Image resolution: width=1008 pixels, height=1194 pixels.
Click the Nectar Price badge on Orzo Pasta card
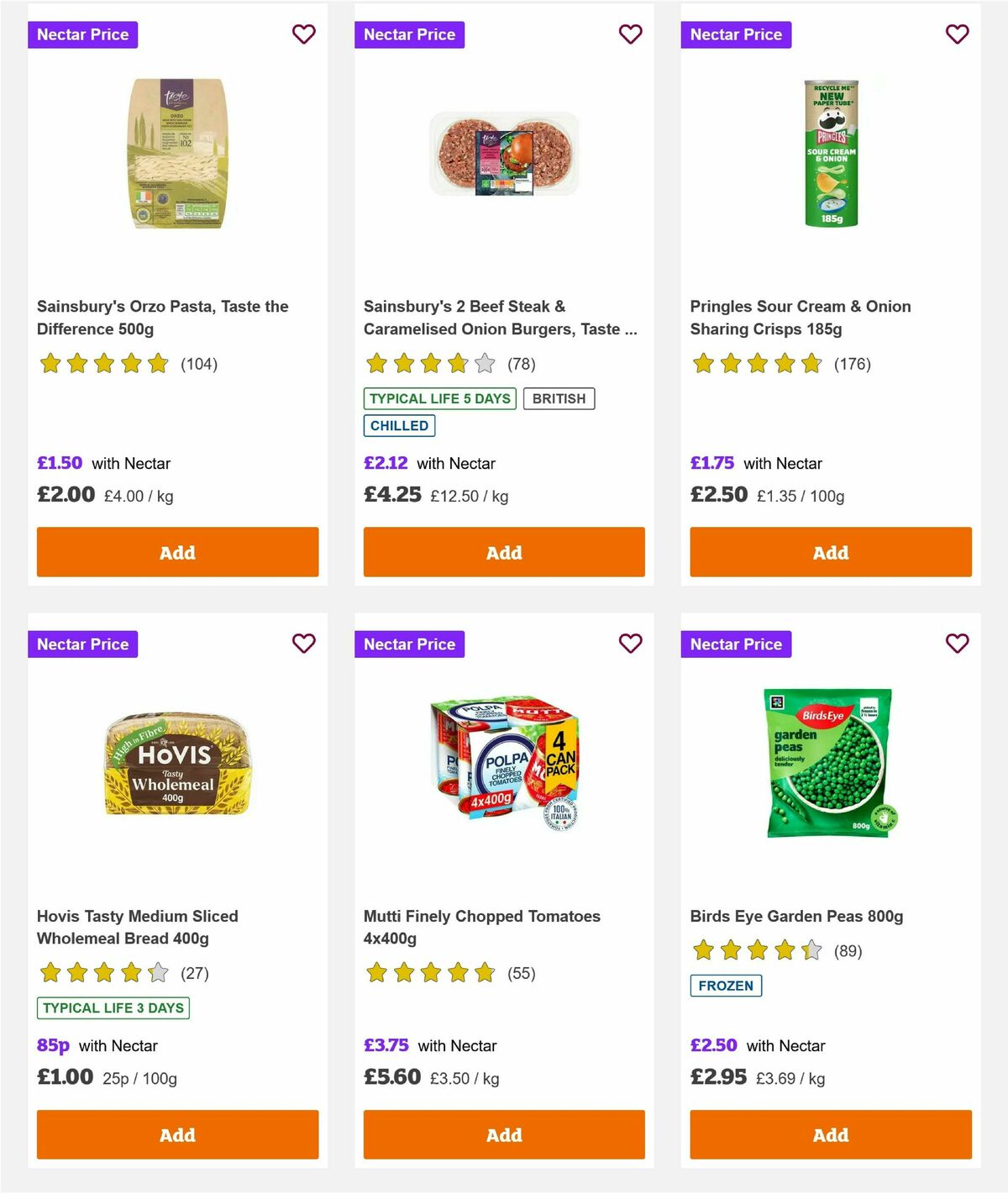[82, 34]
